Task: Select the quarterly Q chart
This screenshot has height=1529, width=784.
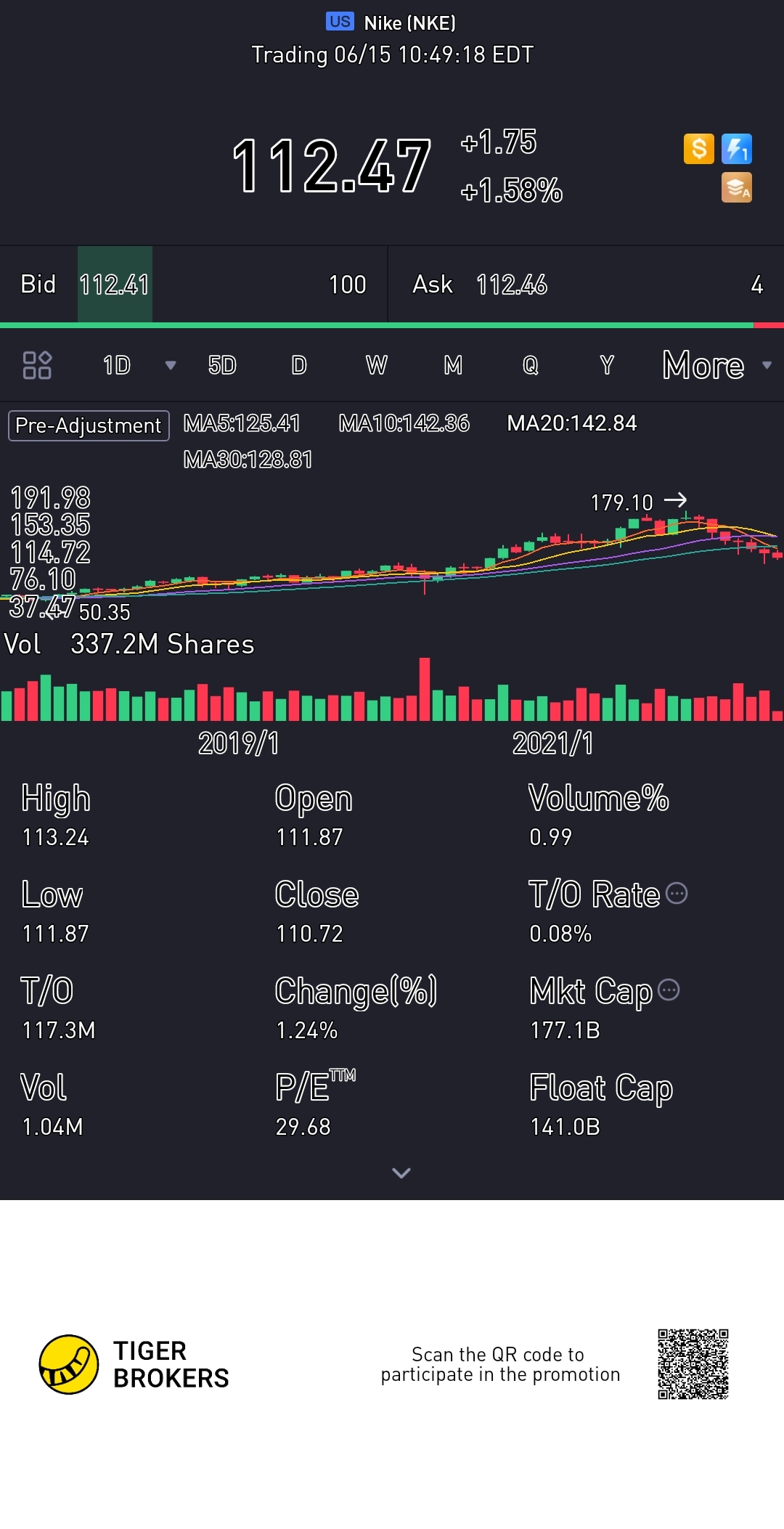Action: click(531, 365)
